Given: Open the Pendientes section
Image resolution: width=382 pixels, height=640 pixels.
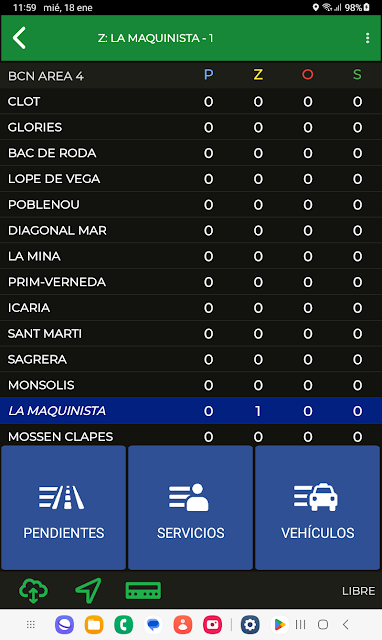Looking at the screenshot, I should (64, 507).
